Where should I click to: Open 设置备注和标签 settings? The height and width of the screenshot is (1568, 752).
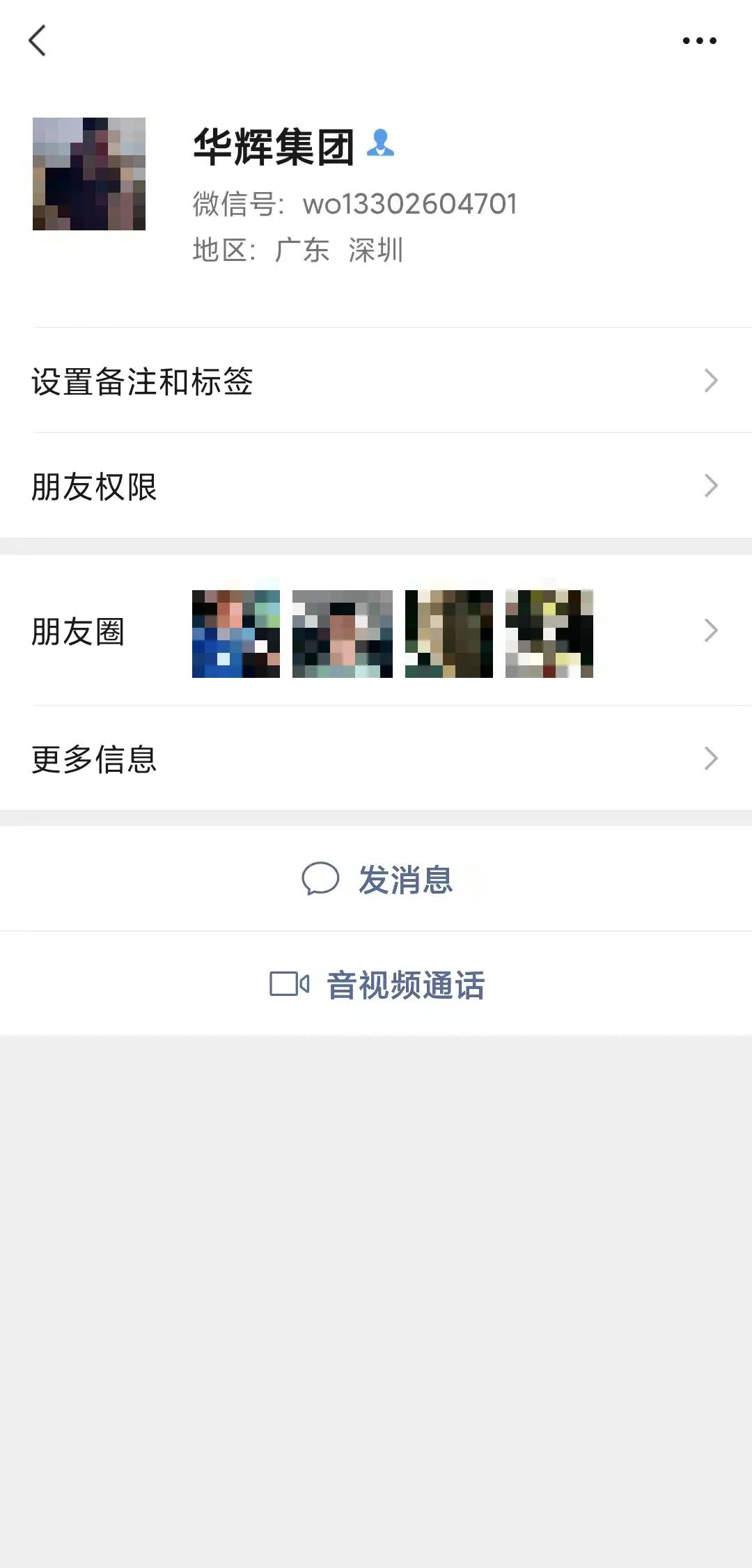(376, 381)
